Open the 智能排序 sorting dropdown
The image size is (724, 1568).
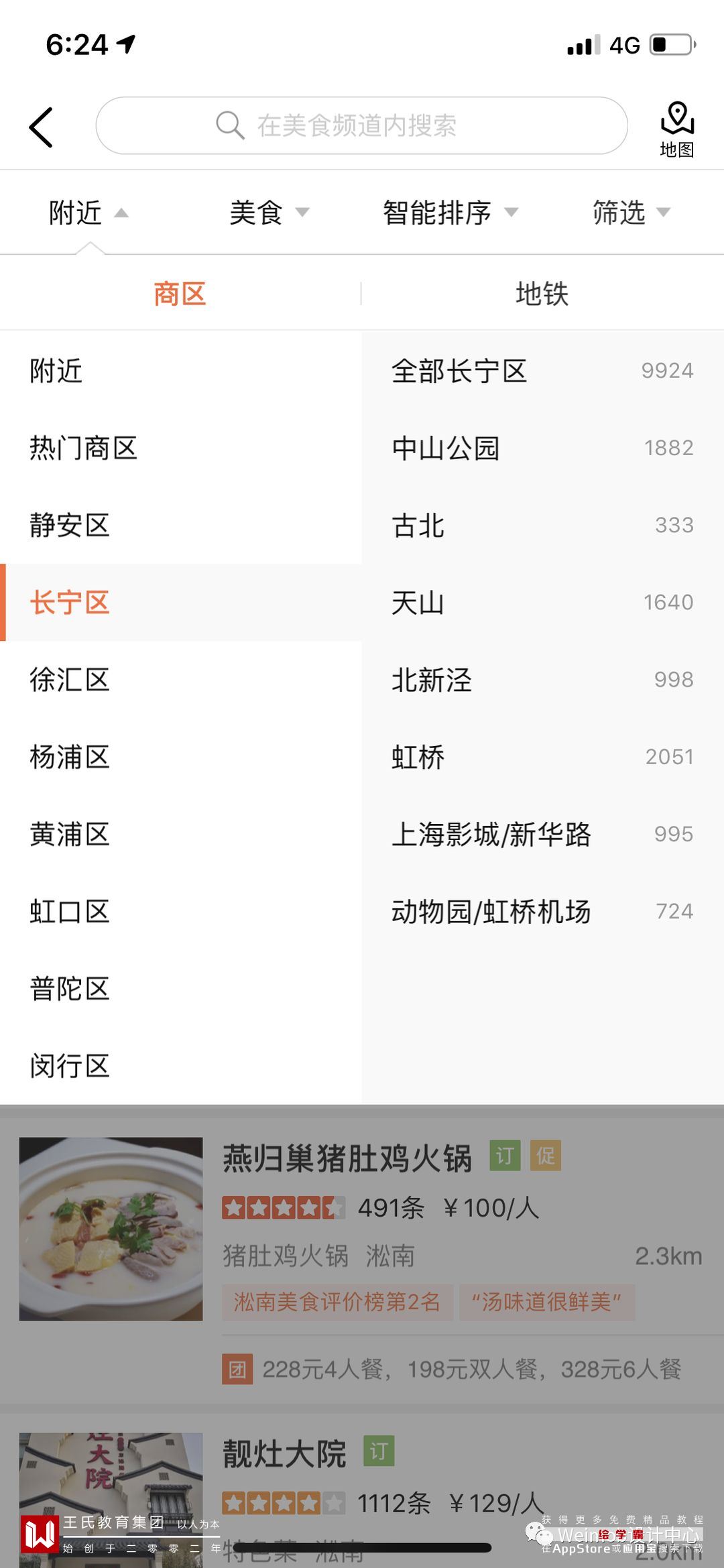click(450, 213)
